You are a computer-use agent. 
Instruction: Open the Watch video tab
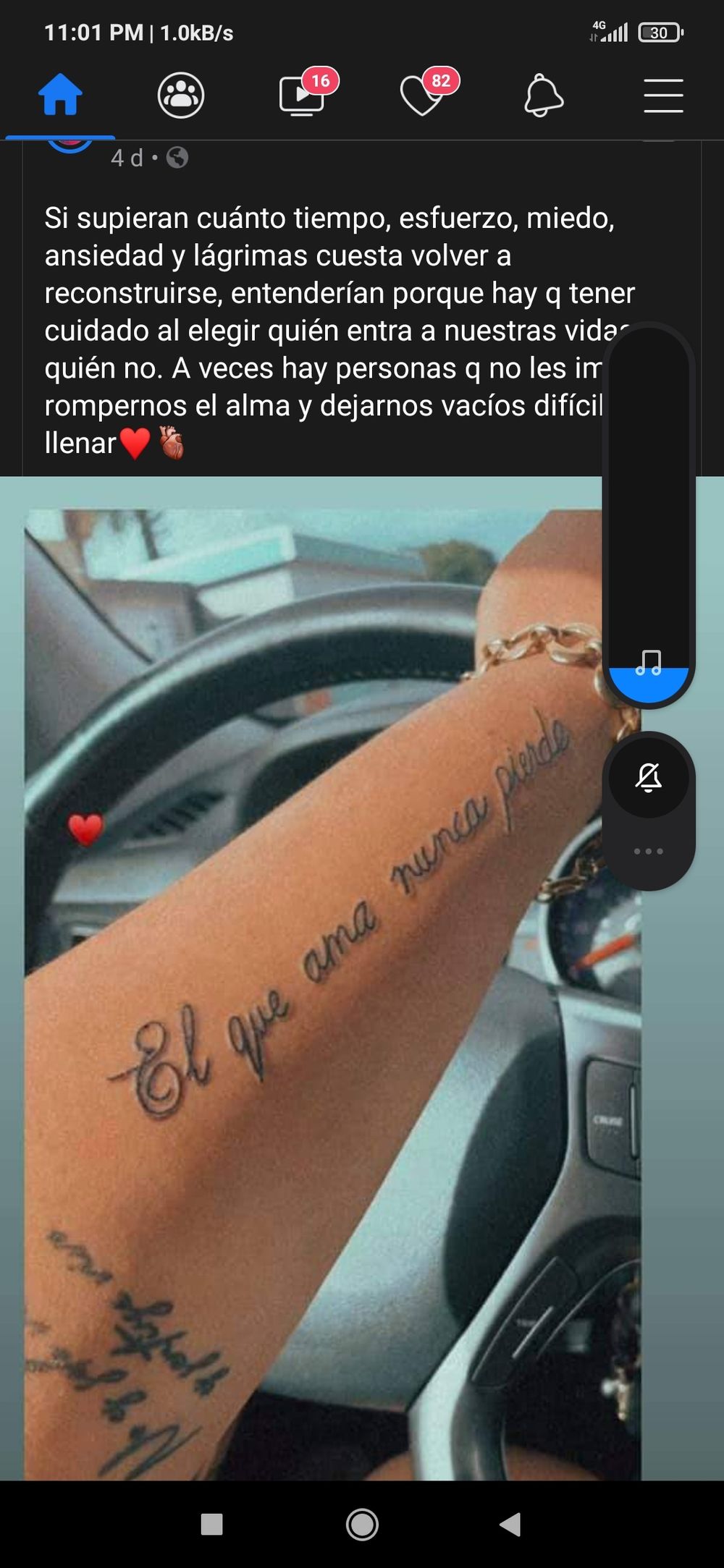click(302, 95)
